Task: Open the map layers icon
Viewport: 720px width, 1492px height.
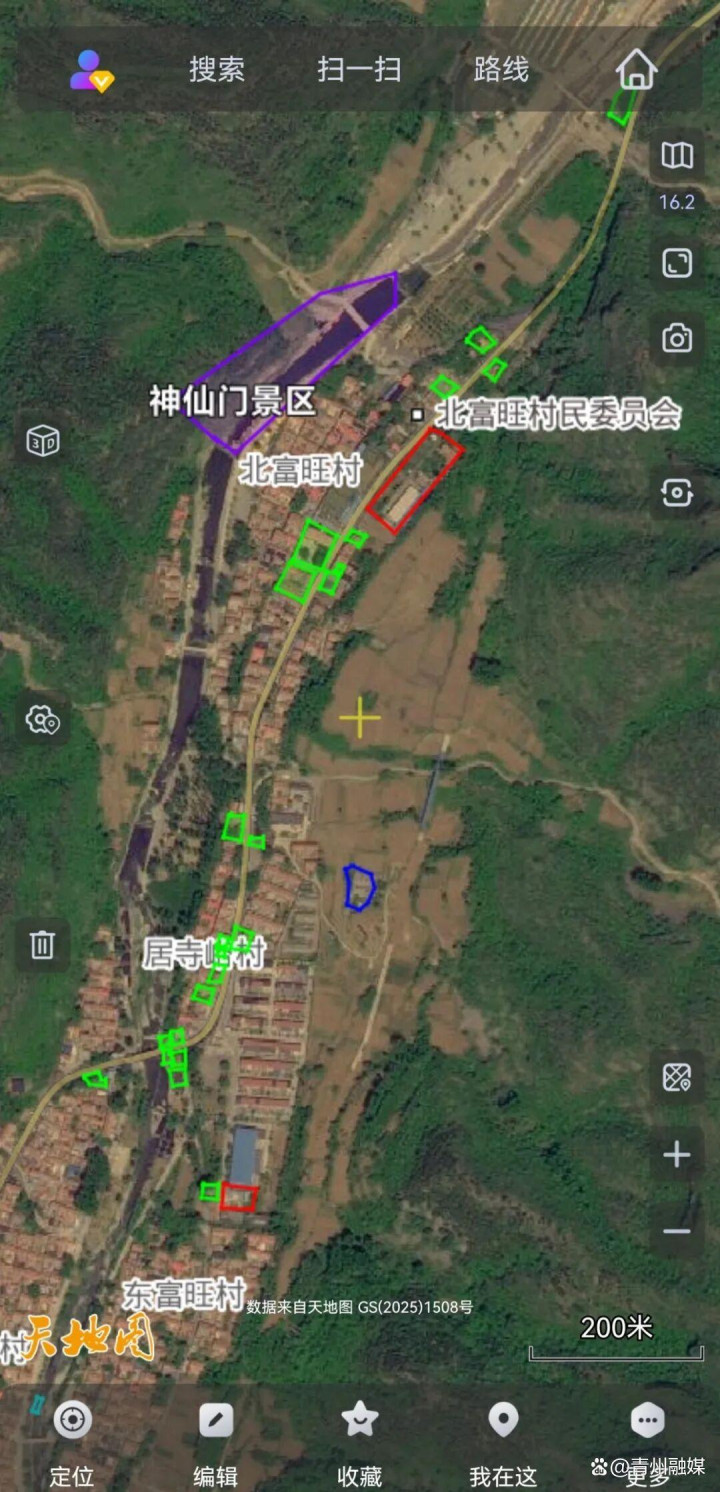Action: click(677, 155)
